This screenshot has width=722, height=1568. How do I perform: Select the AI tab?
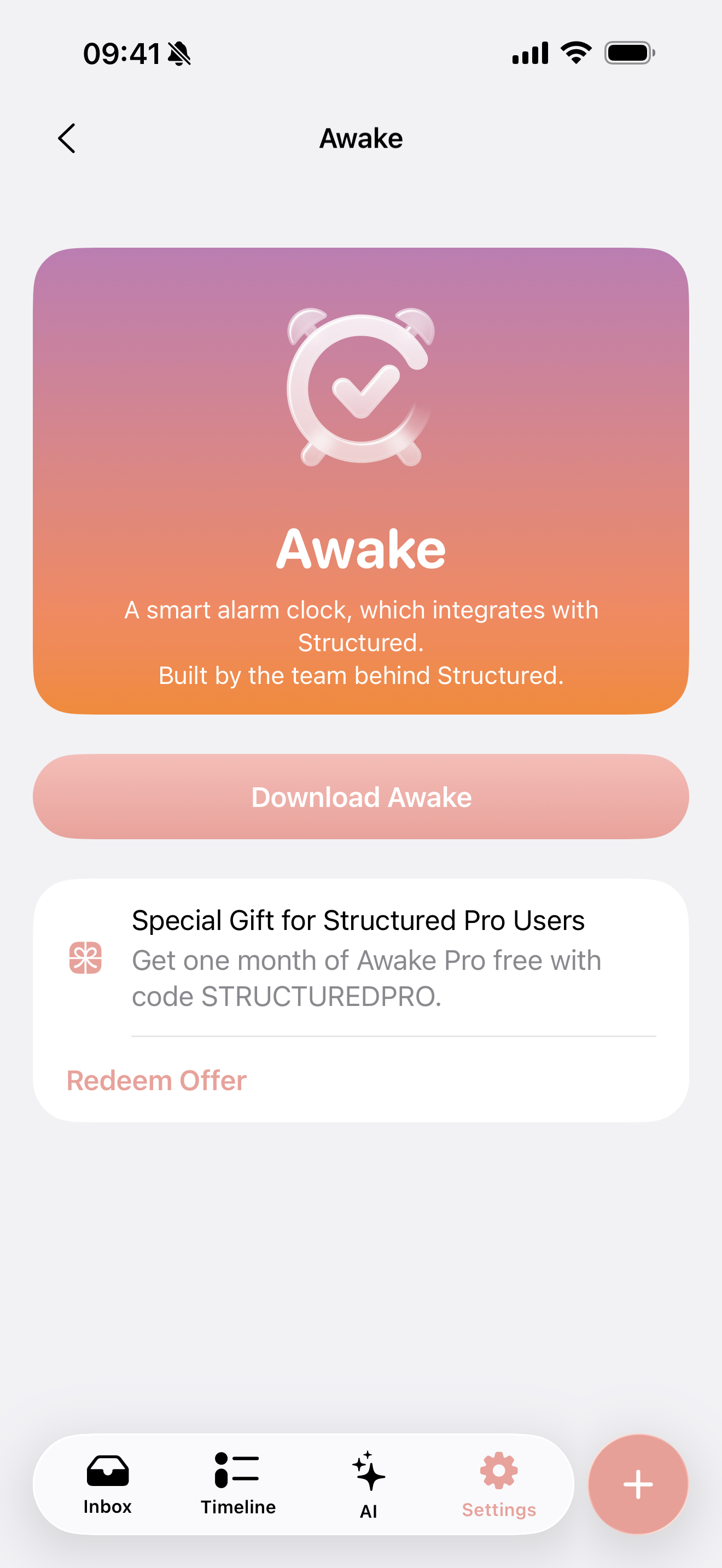point(368,1483)
